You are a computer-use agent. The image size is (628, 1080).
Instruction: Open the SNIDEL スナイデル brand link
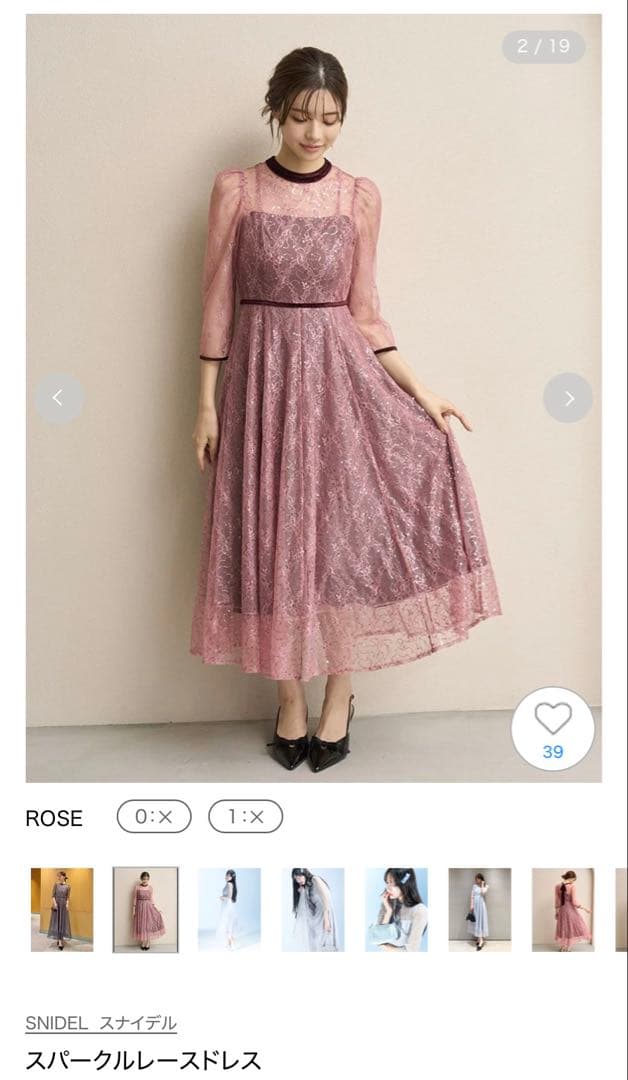point(101,1022)
